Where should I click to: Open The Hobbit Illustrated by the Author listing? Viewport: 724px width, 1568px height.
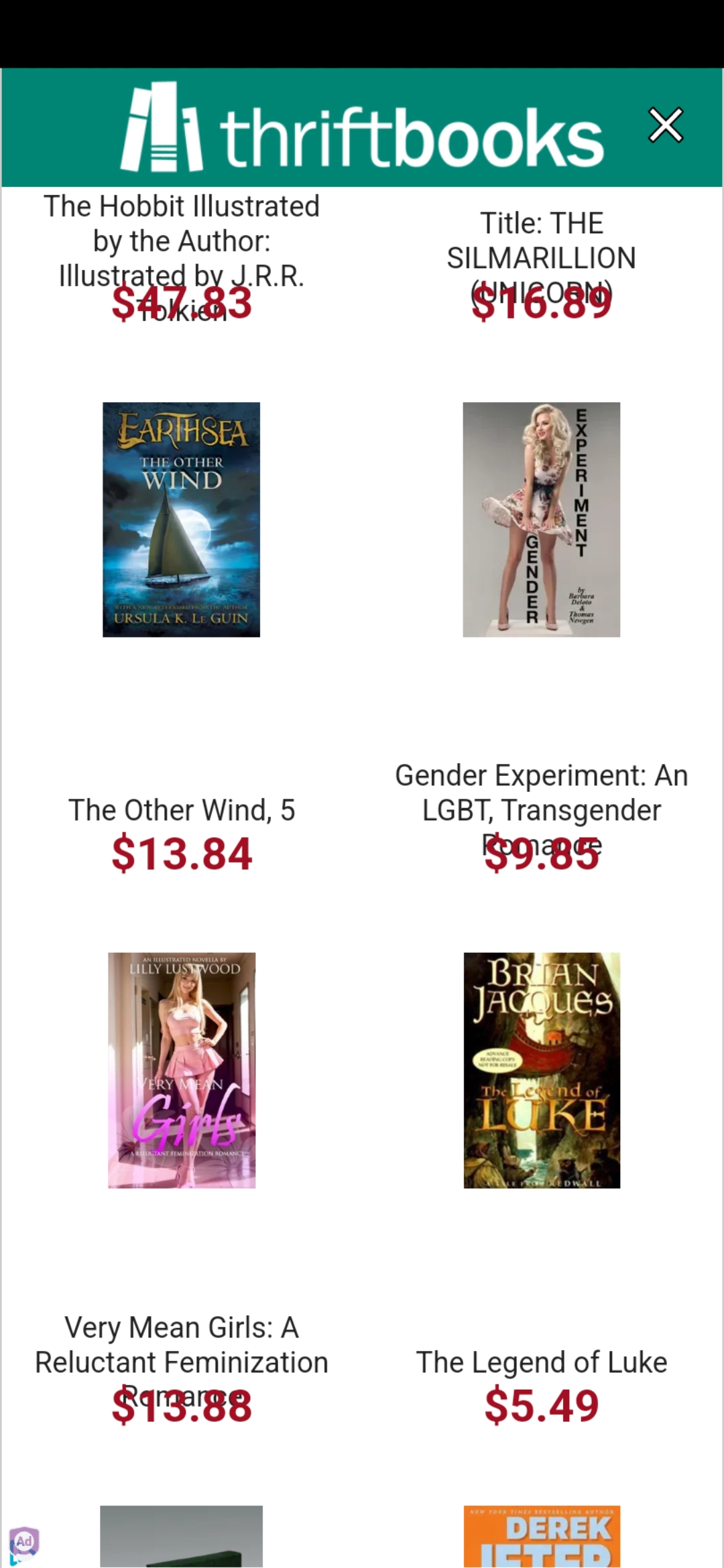181,241
